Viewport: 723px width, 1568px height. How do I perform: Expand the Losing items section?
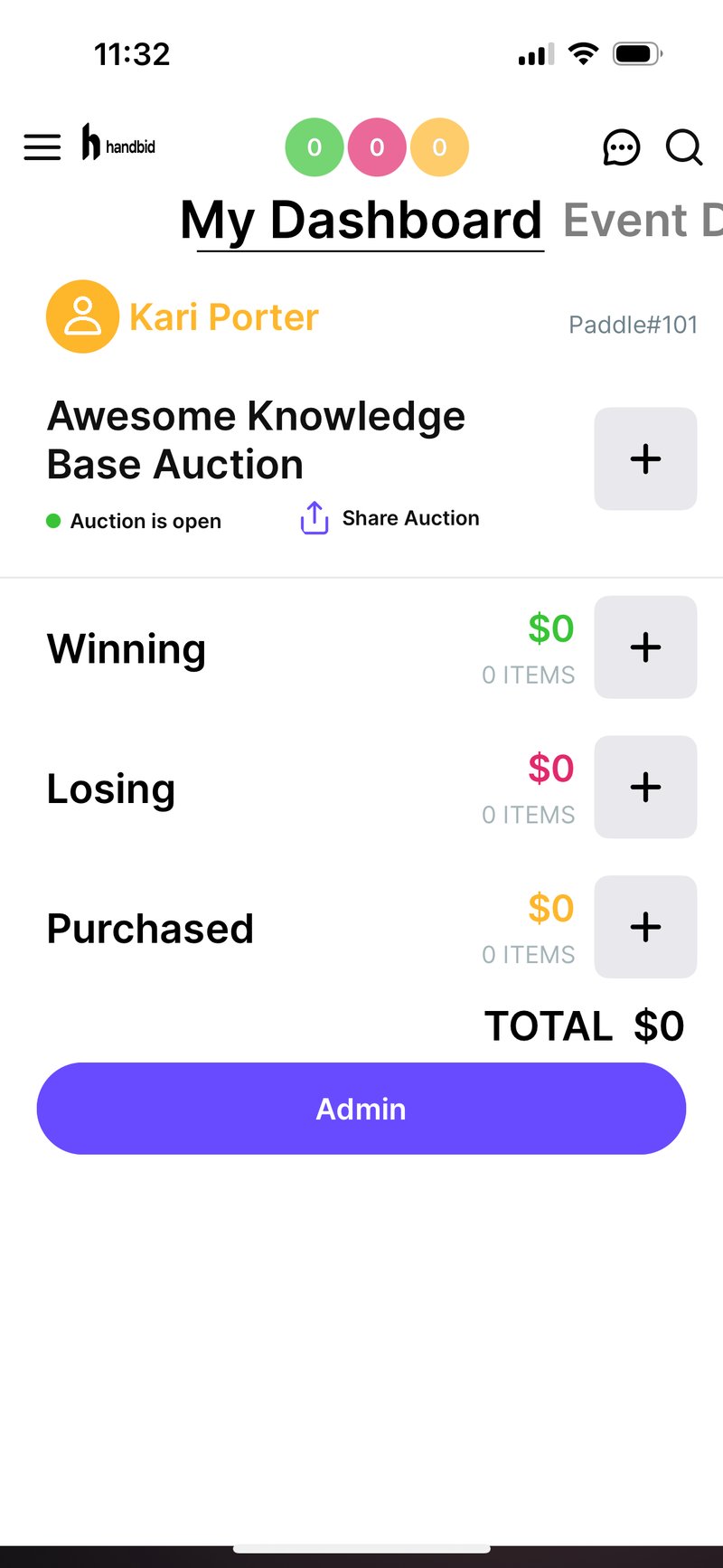pyautogui.click(x=644, y=787)
